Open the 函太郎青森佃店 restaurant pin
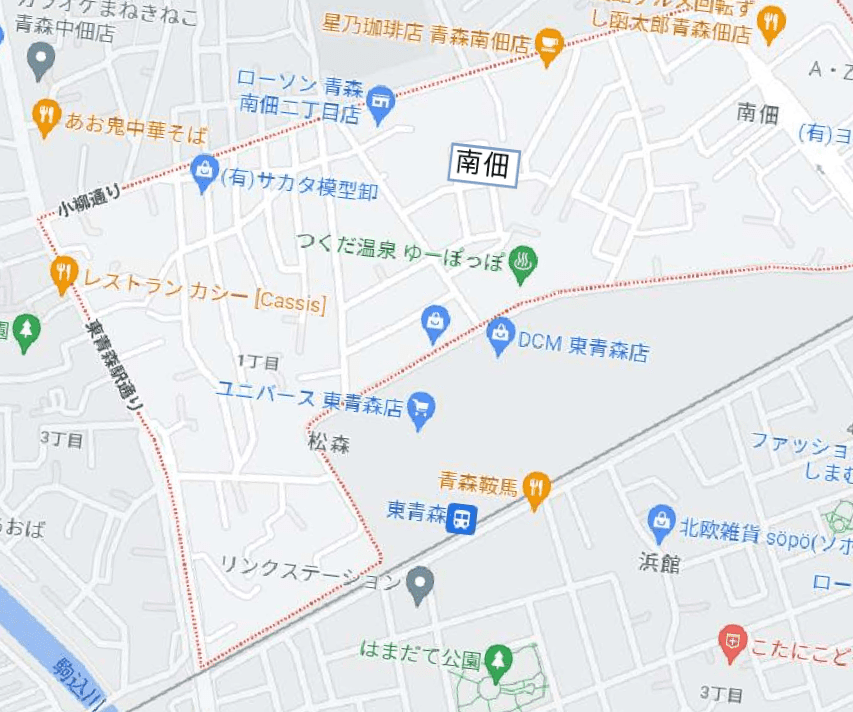This screenshot has height=712, width=853. (769, 22)
